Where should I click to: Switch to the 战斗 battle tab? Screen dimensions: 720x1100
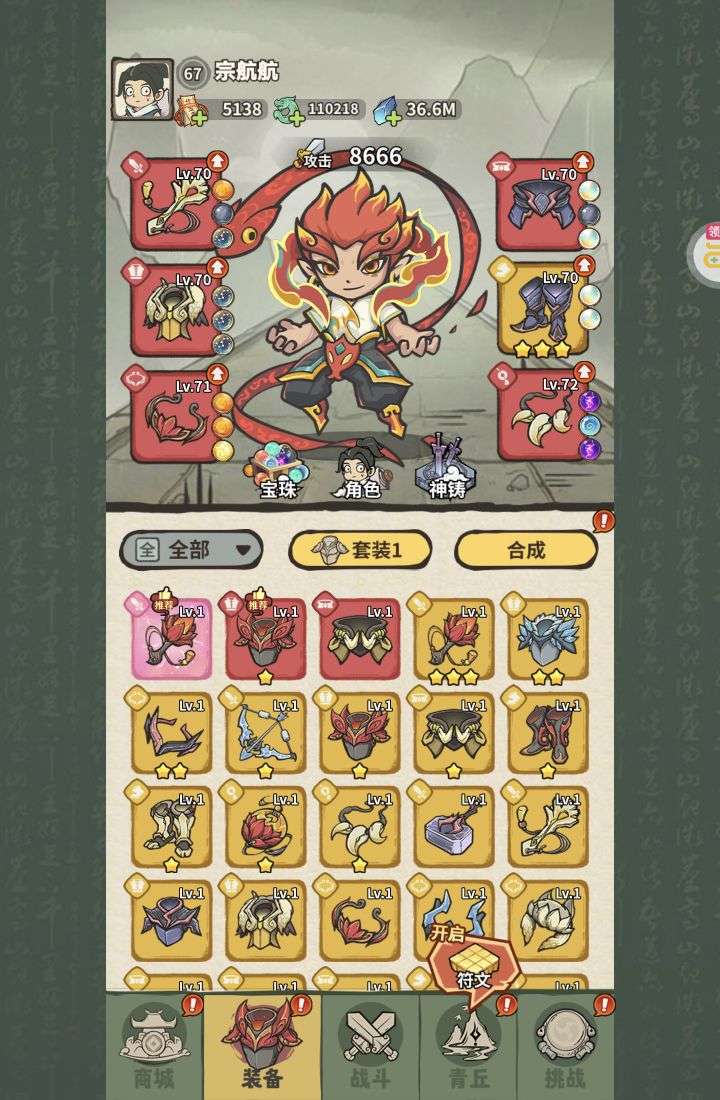tap(370, 1048)
